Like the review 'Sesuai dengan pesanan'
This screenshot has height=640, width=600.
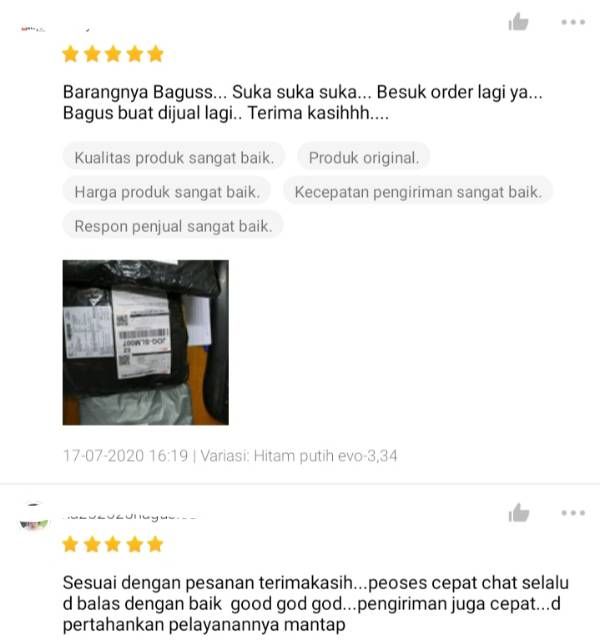tap(518, 513)
